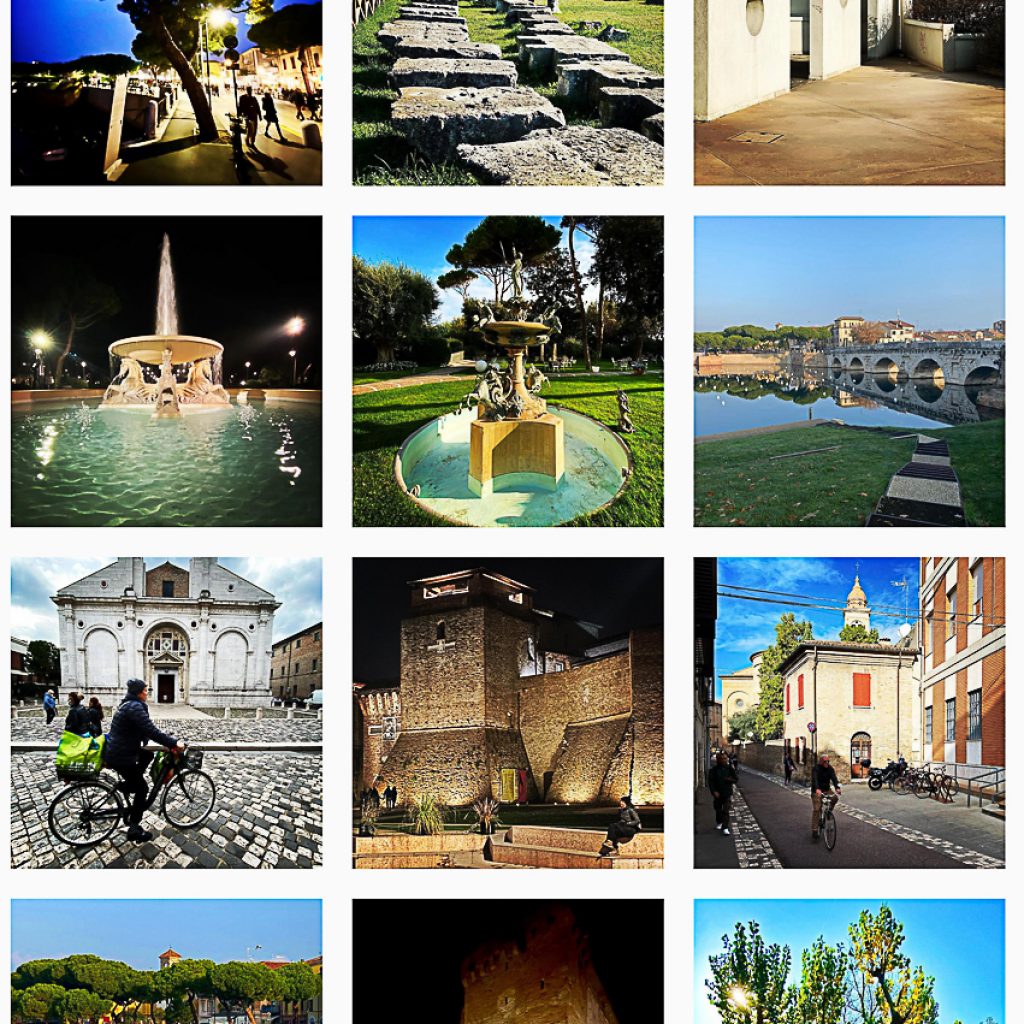This screenshot has width=1024, height=1024.
Task: Open the stone castle at night photo
Action: point(508,712)
